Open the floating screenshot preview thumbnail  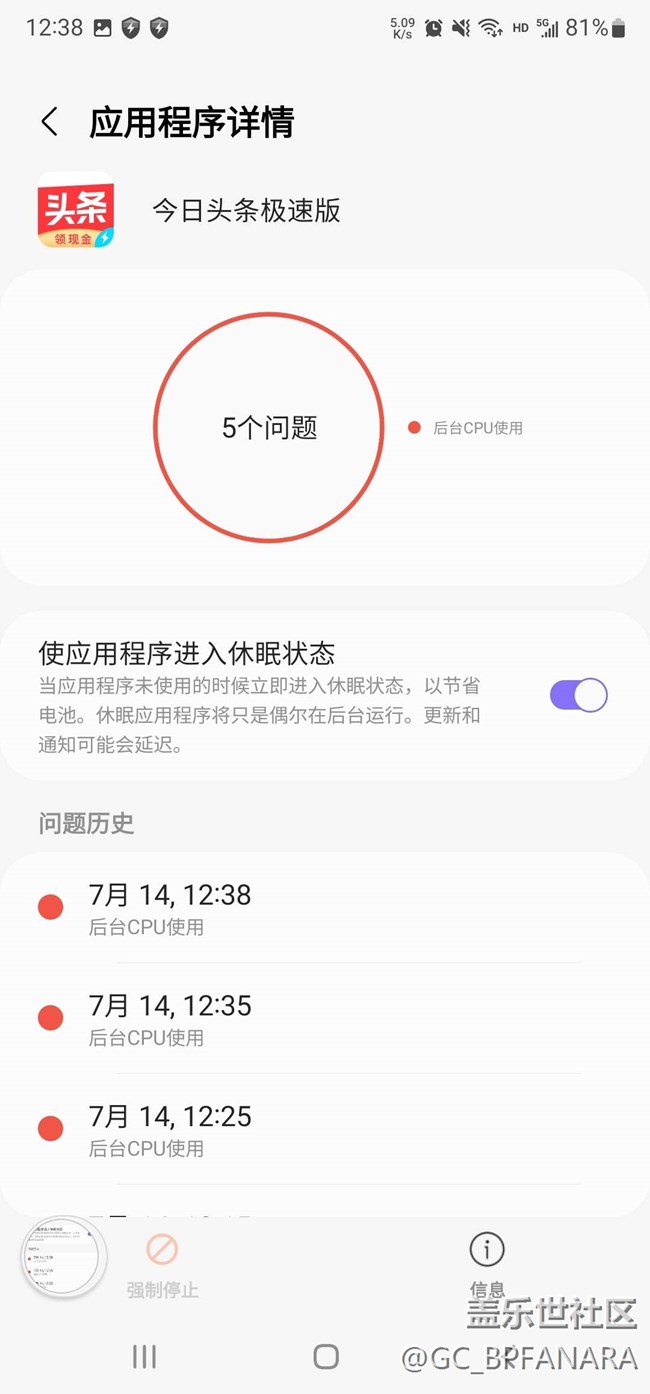click(64, 1256)
